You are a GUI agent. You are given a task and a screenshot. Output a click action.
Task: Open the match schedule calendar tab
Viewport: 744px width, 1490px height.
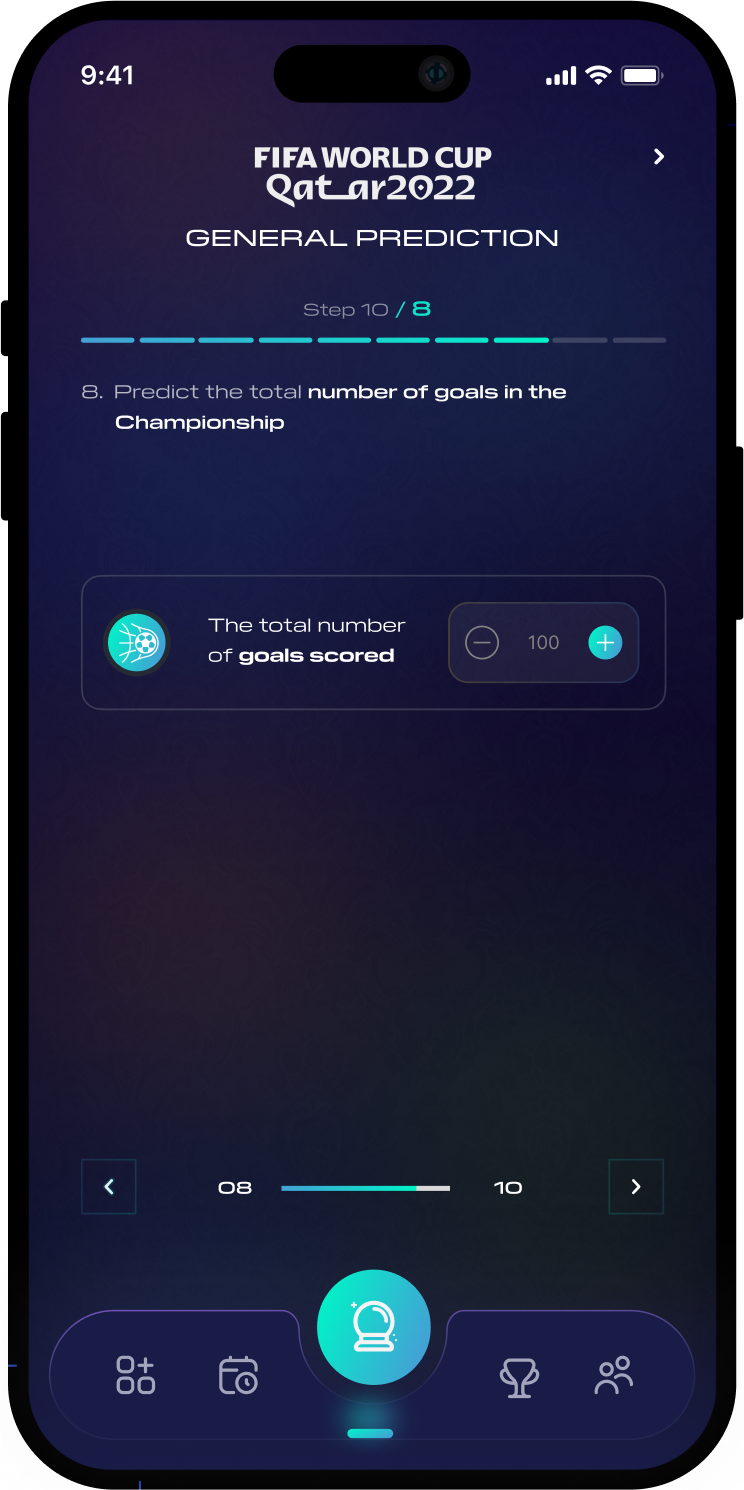click(238, 1375)
